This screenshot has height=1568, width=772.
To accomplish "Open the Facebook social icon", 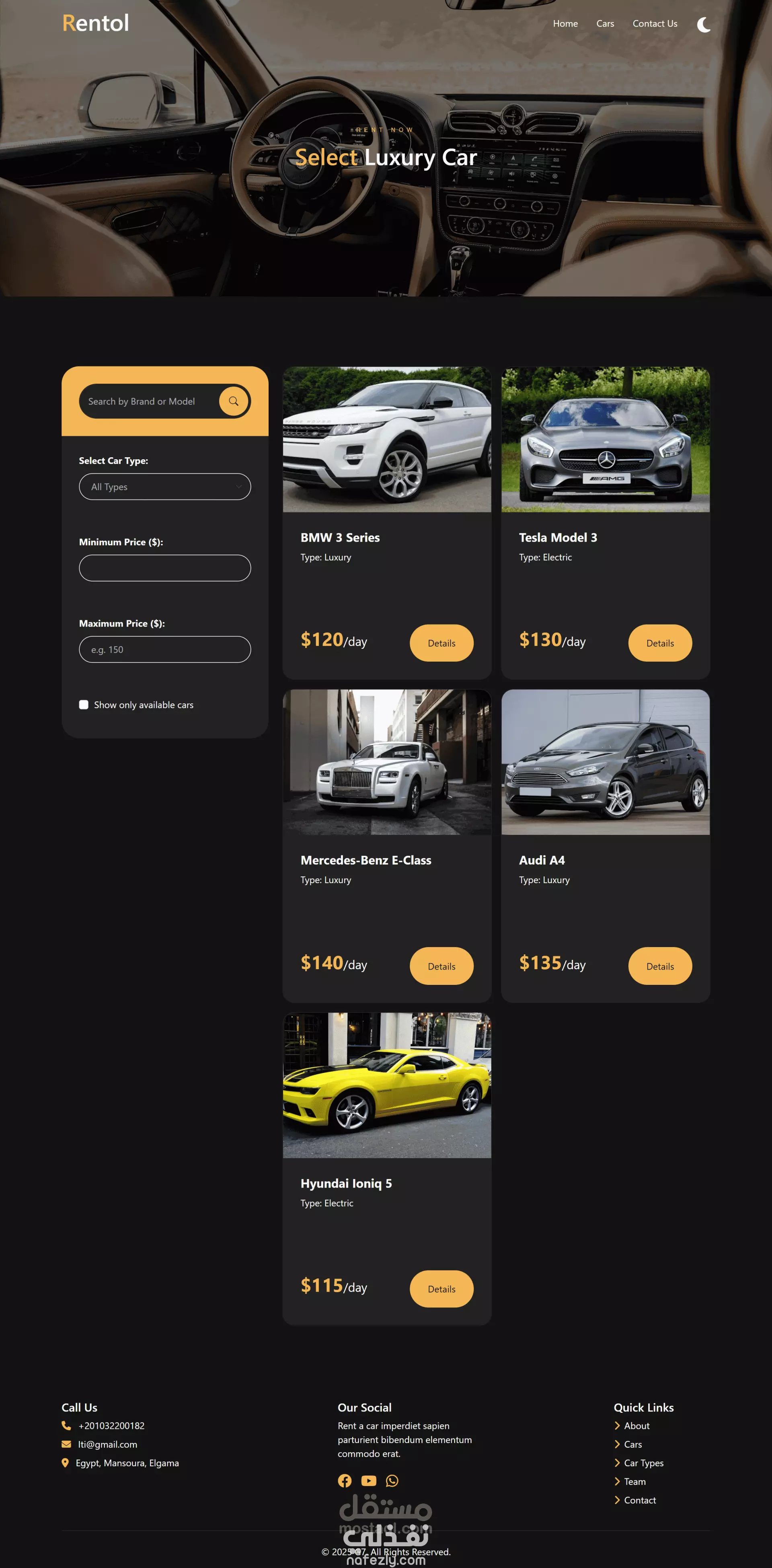I will (x=345, y=1481).
